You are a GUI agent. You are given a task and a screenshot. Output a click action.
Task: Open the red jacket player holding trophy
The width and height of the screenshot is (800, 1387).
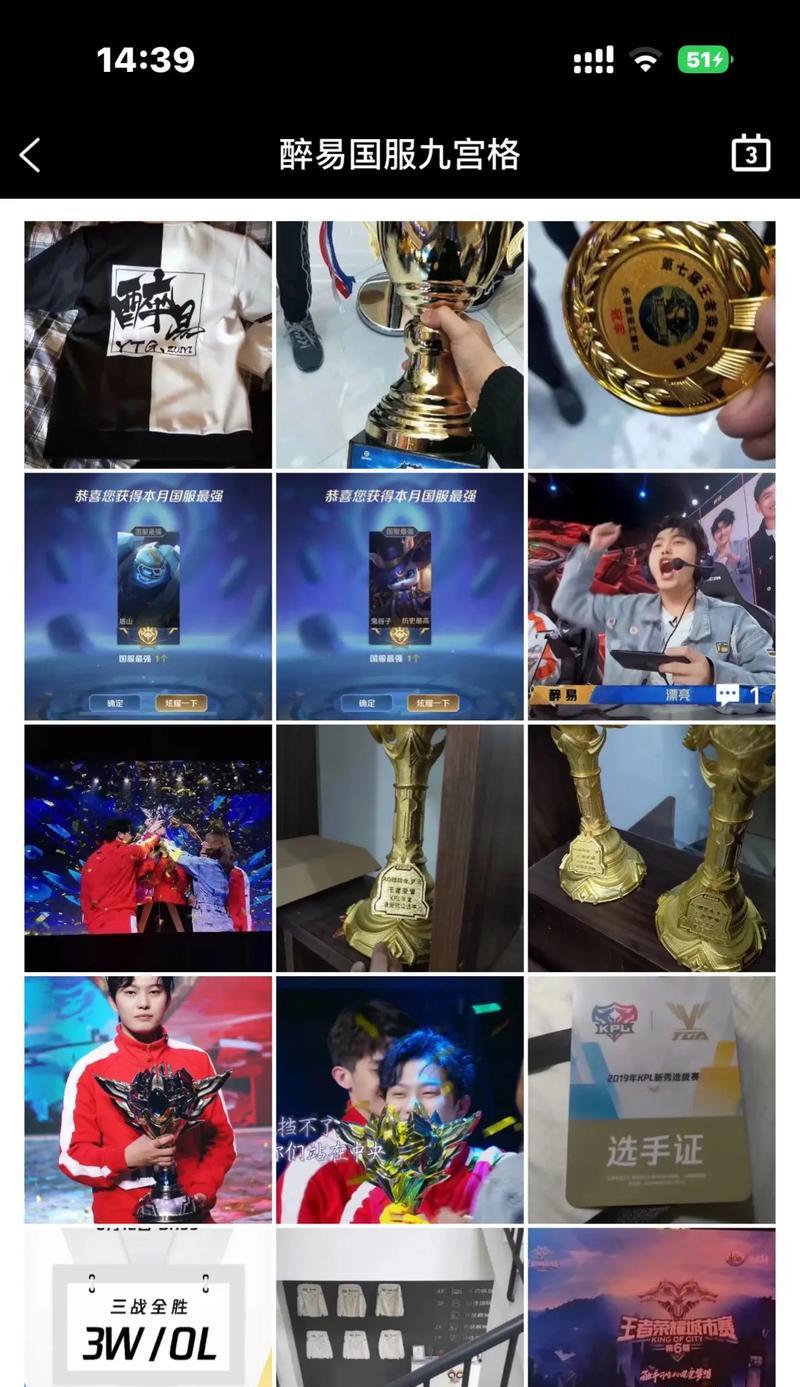[148, 1099]
